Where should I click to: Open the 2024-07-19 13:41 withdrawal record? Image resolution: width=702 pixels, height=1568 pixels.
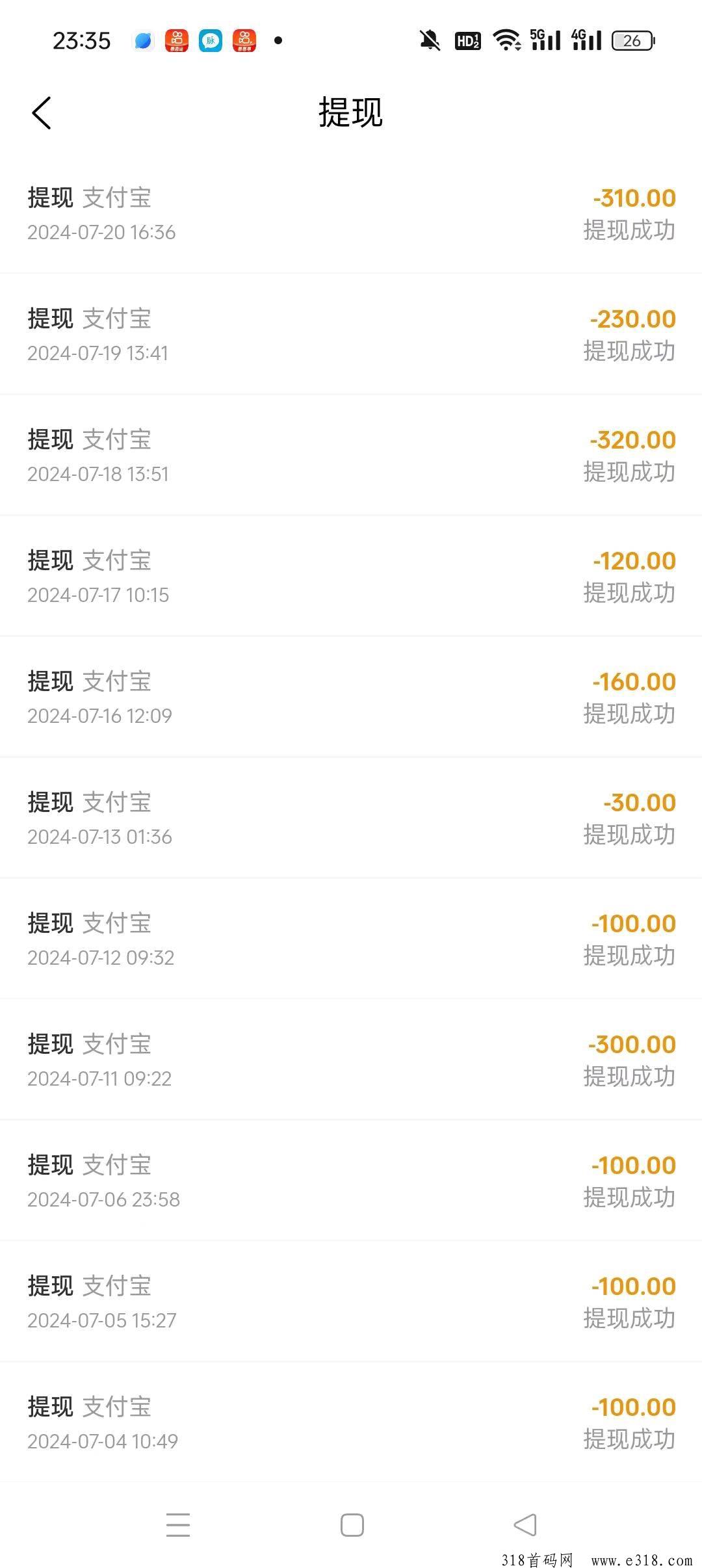tap(351, 334)
